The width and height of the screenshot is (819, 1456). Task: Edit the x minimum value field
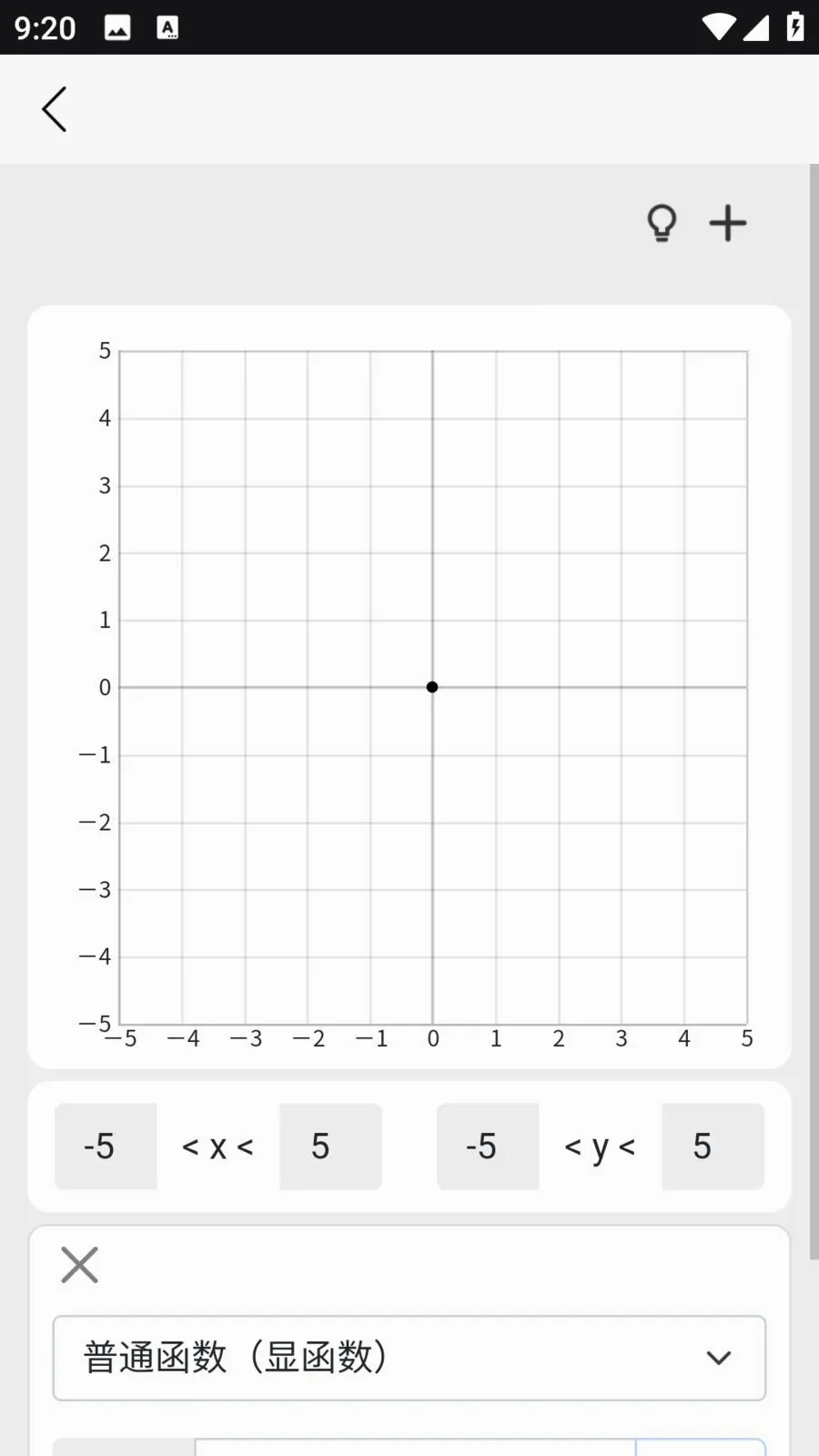[106, 1147]
